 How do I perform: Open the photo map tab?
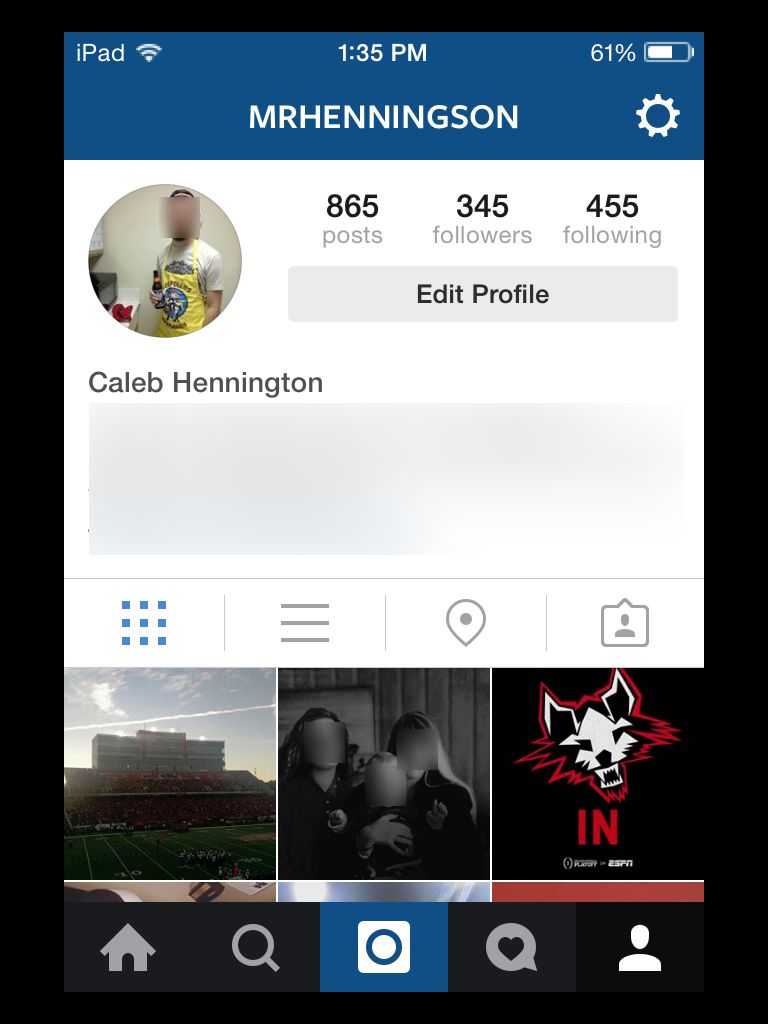coord(465,623)
